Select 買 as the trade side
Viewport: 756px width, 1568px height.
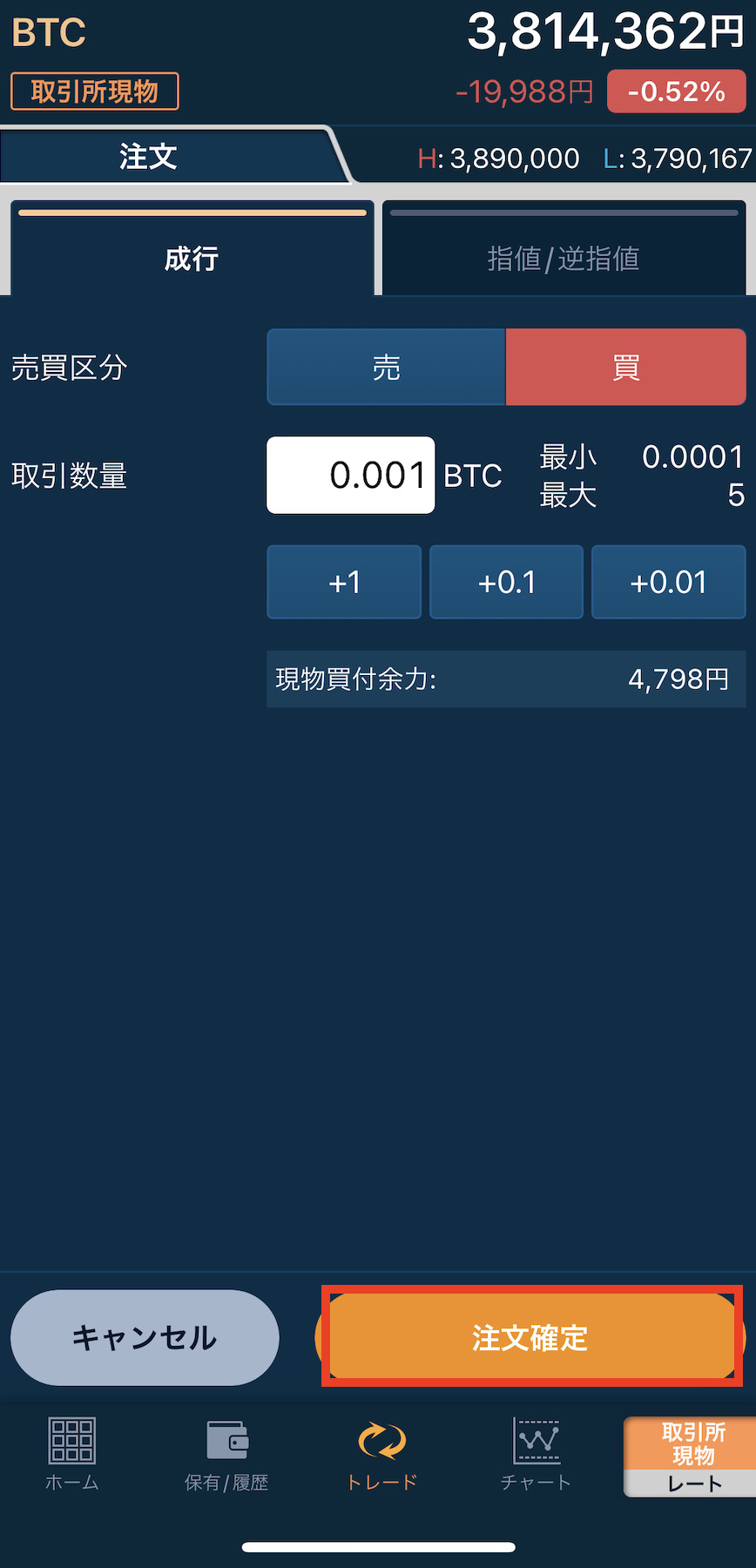626,367
